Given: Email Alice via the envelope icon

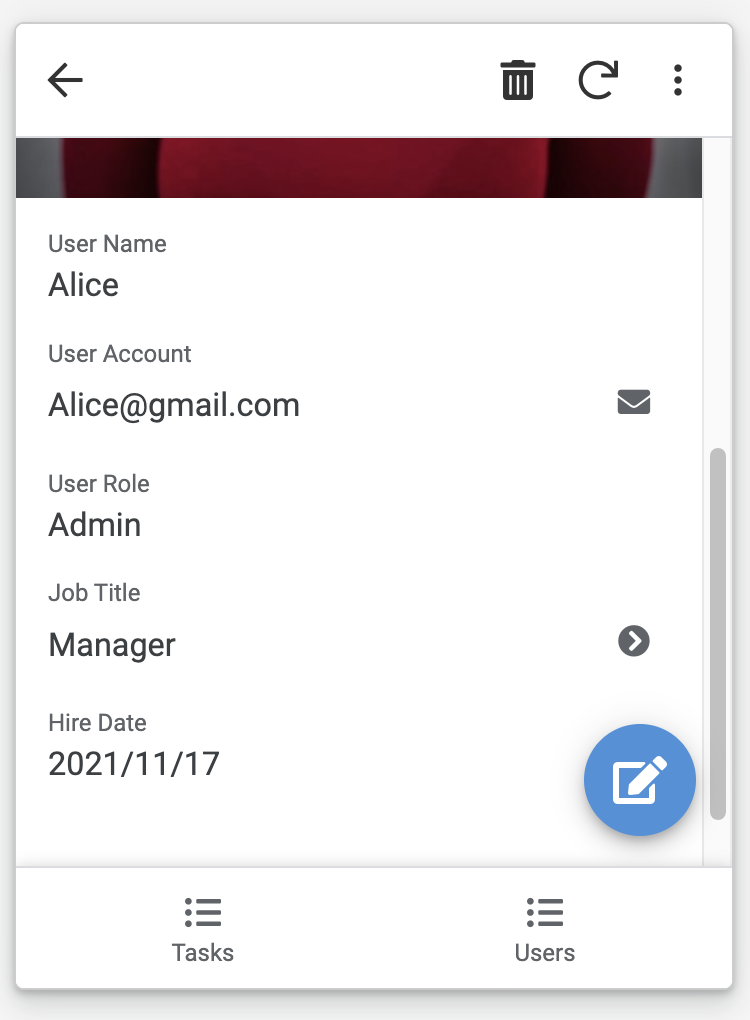Looking at the screenshot, I should 634,402.
